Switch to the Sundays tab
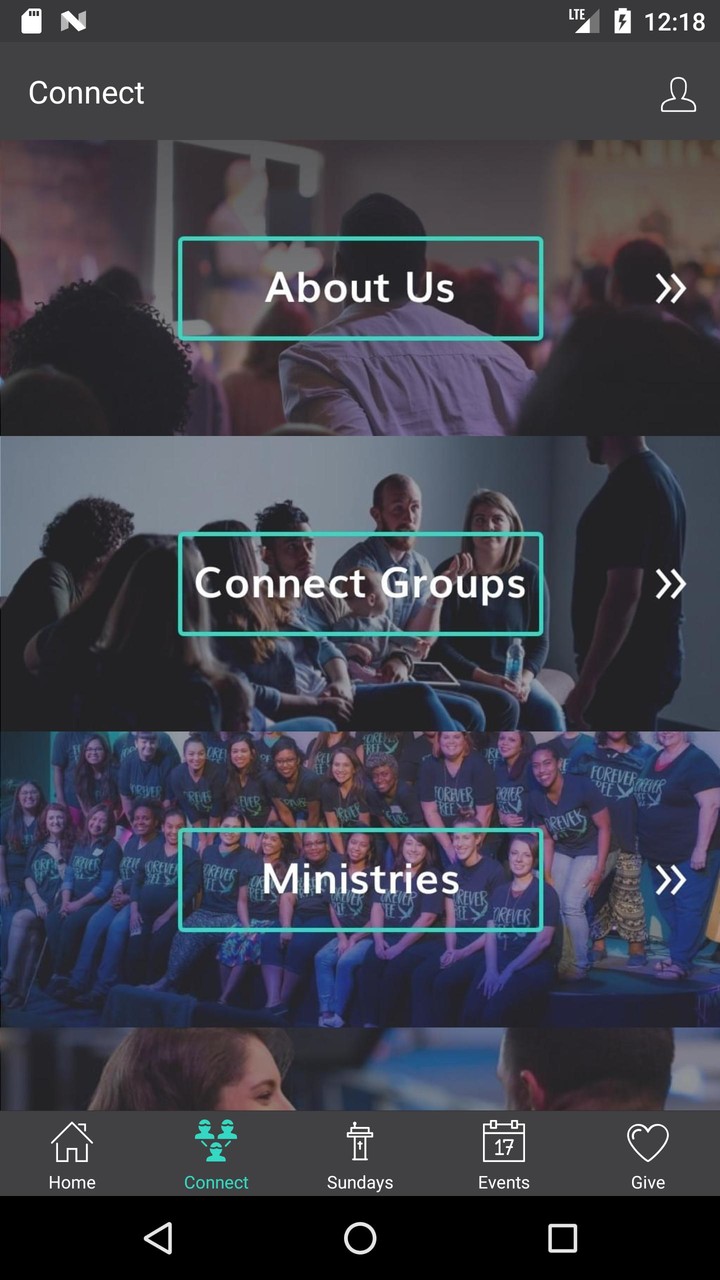Image resolution: width=720 pixels, height=1280 pixels. [x=360, y=1154]
